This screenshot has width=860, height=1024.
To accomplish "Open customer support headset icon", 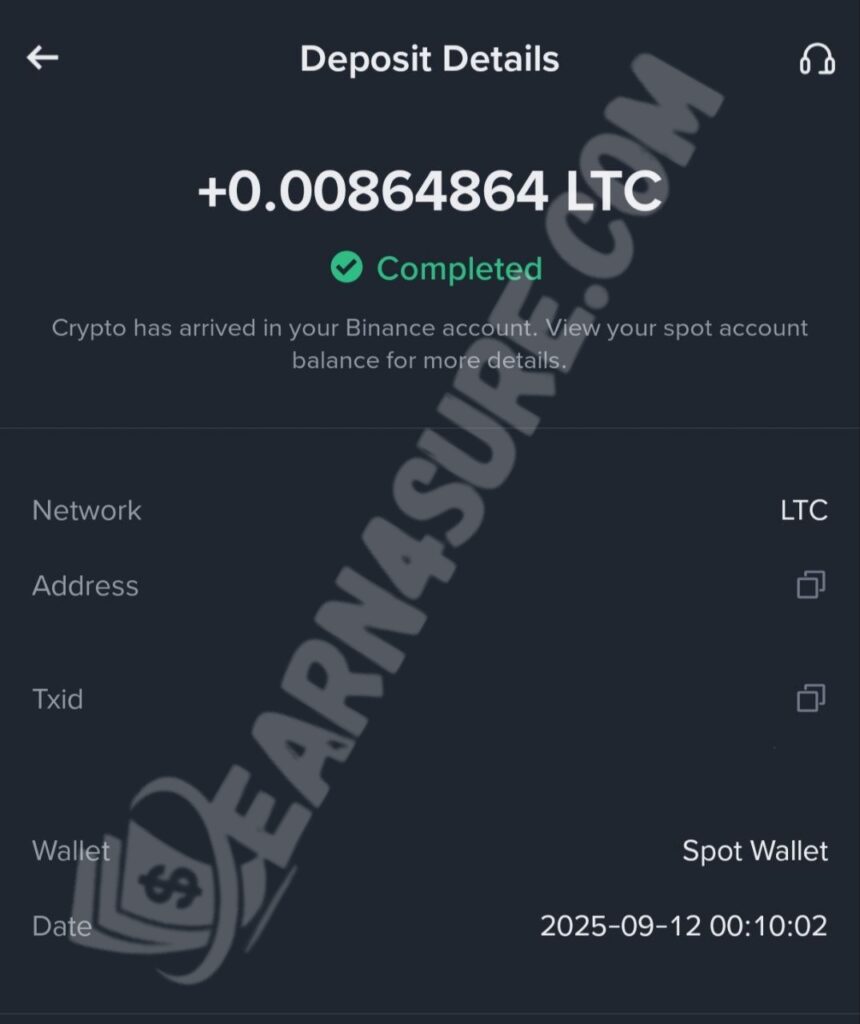I will click(816, 59).
